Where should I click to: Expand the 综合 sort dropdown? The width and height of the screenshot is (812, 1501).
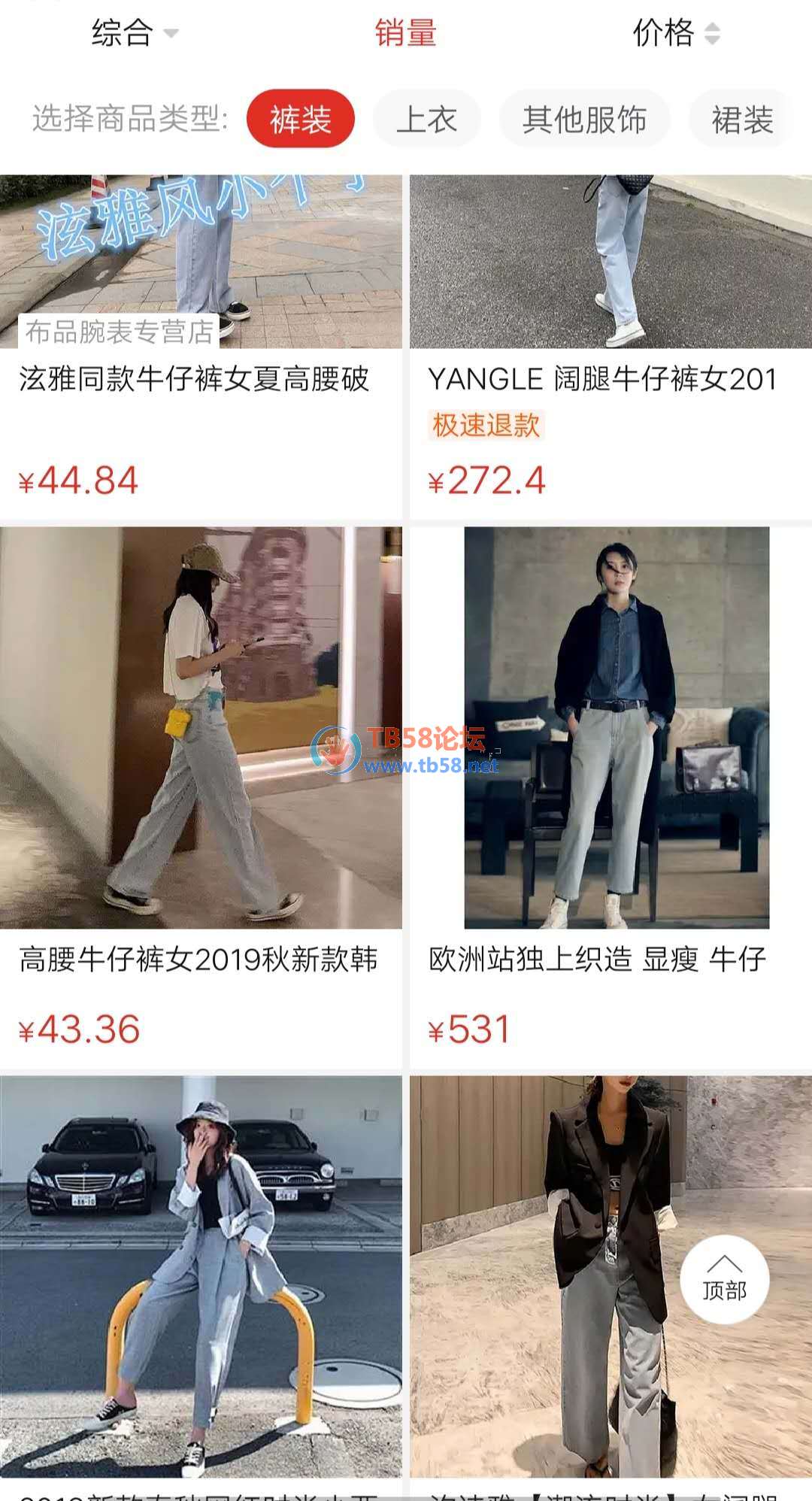point(134,33)
